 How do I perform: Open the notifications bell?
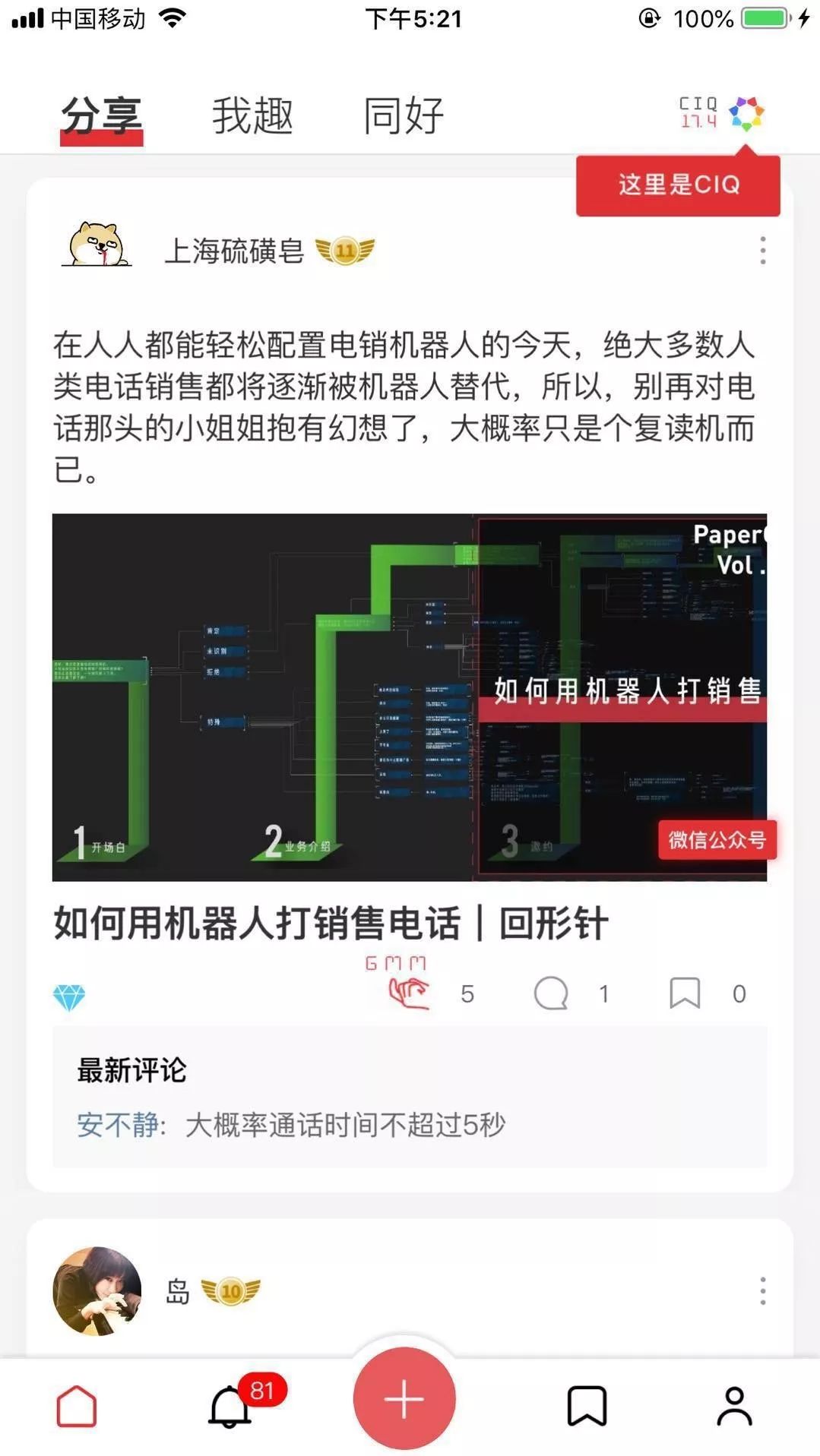click(x=230, y=1406)
